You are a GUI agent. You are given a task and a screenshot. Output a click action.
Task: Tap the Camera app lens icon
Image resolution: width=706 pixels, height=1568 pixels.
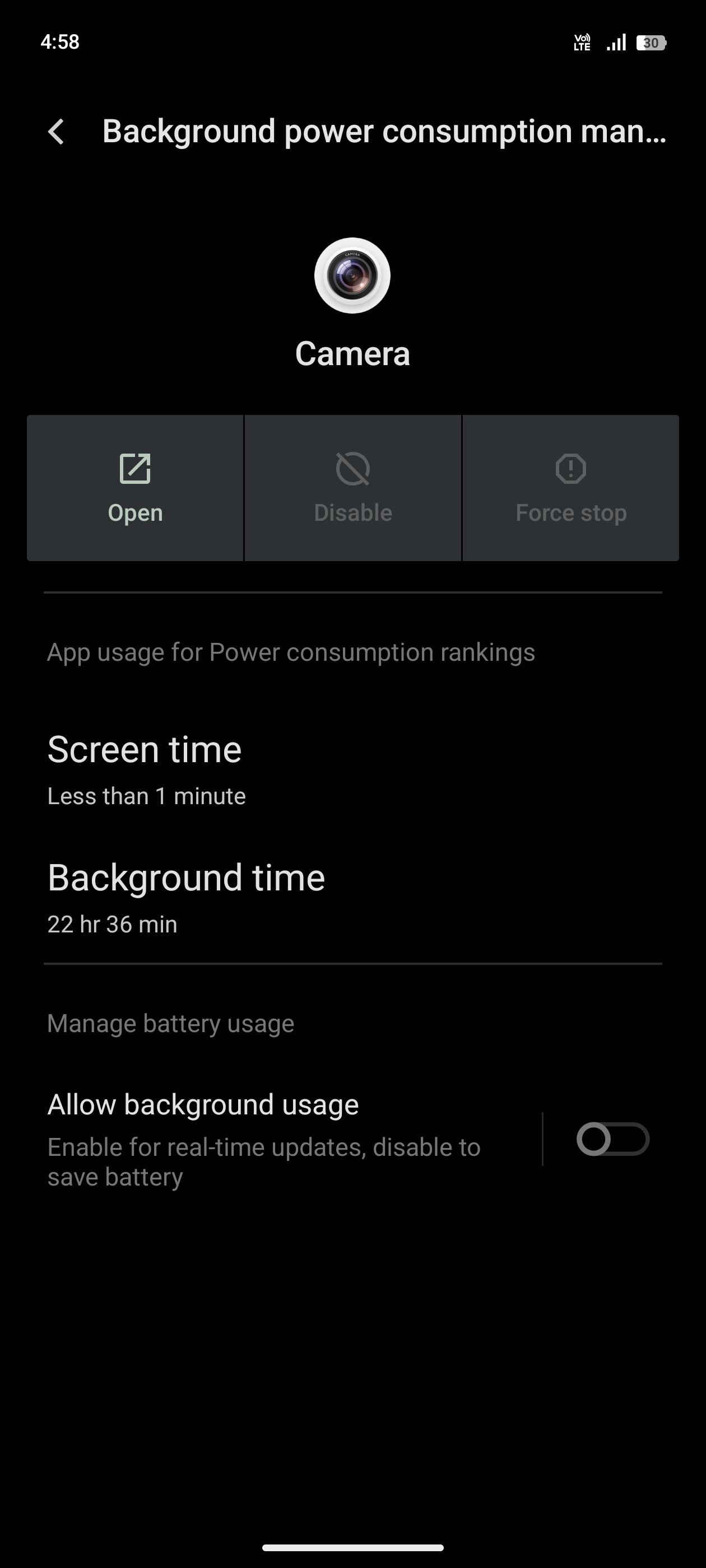tap(352, 274)
